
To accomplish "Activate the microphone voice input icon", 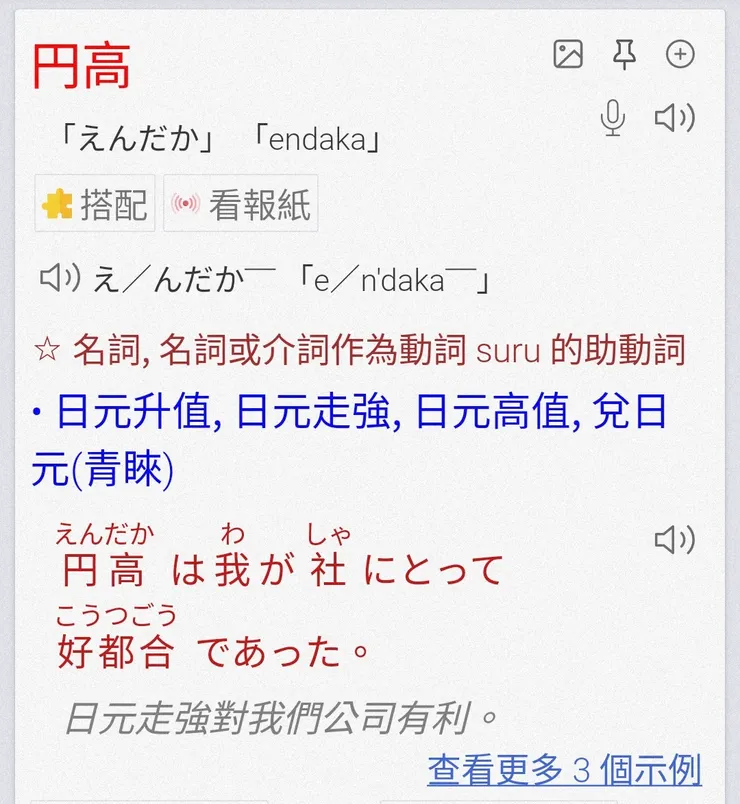I will (612, 119).
